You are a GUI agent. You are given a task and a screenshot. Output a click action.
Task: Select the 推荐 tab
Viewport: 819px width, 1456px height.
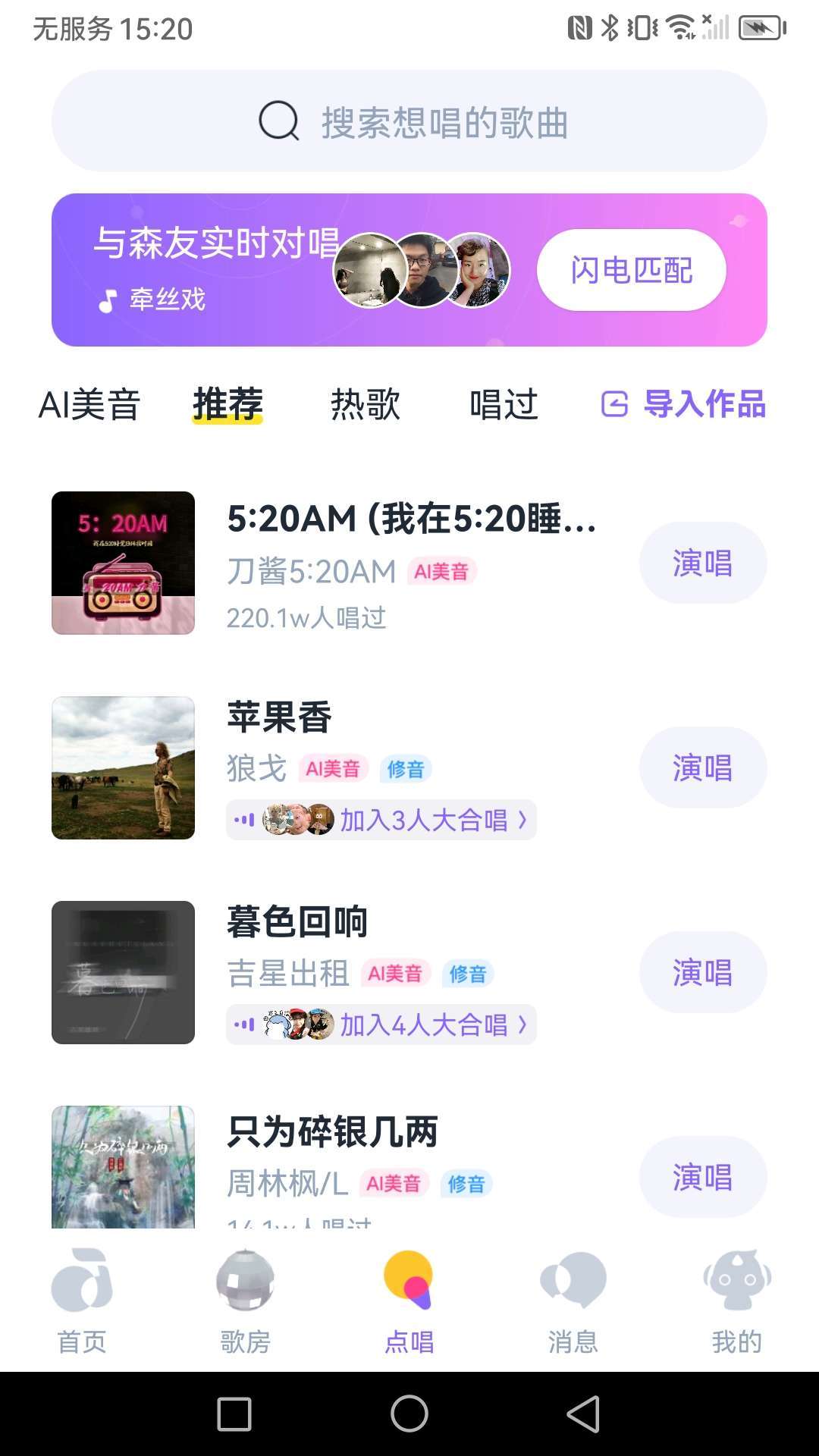pos(227,404)
